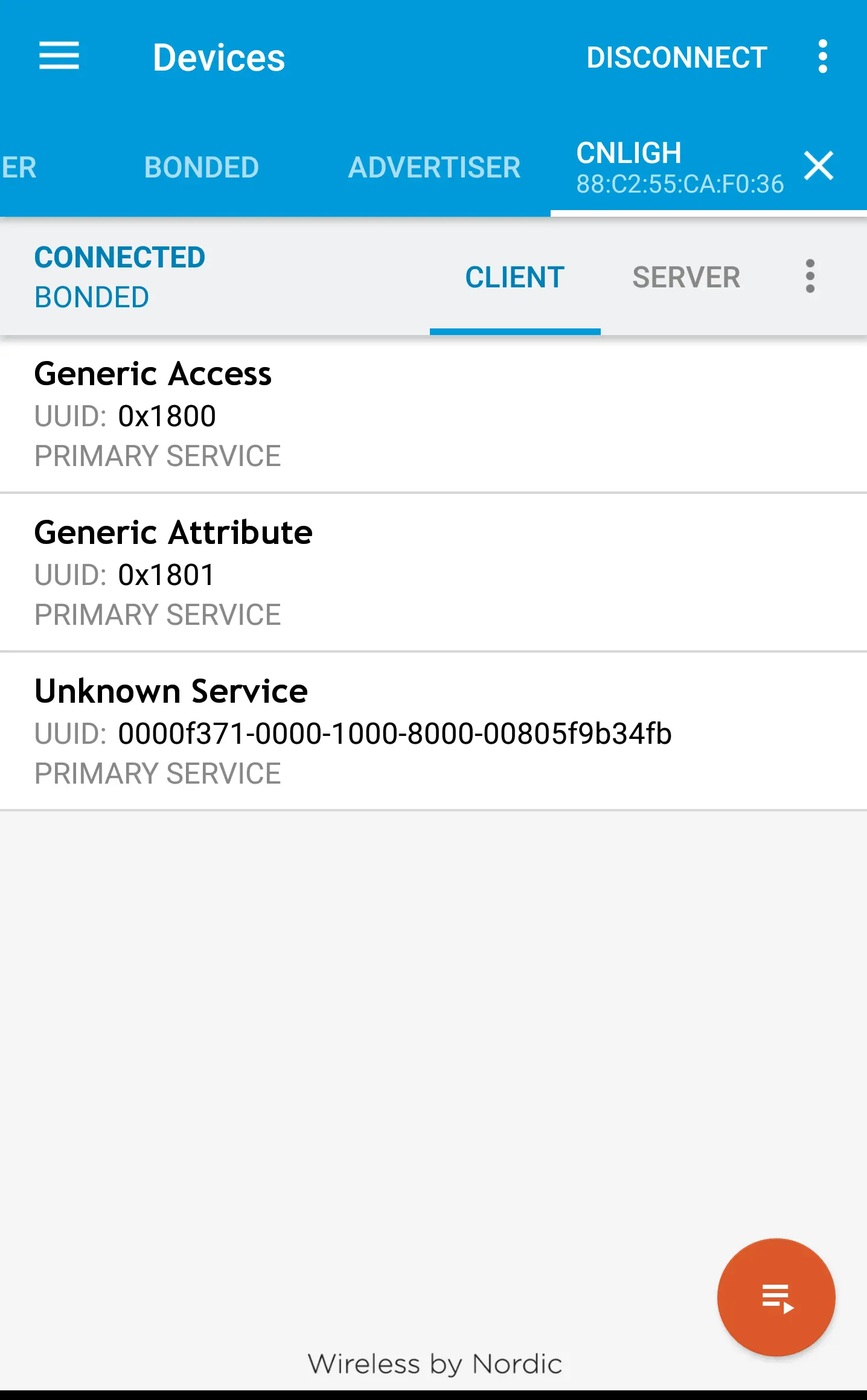Screen dimensions: 867x1400
Task: Tap the DISCONNECT button
Action: tap(676, 57)
